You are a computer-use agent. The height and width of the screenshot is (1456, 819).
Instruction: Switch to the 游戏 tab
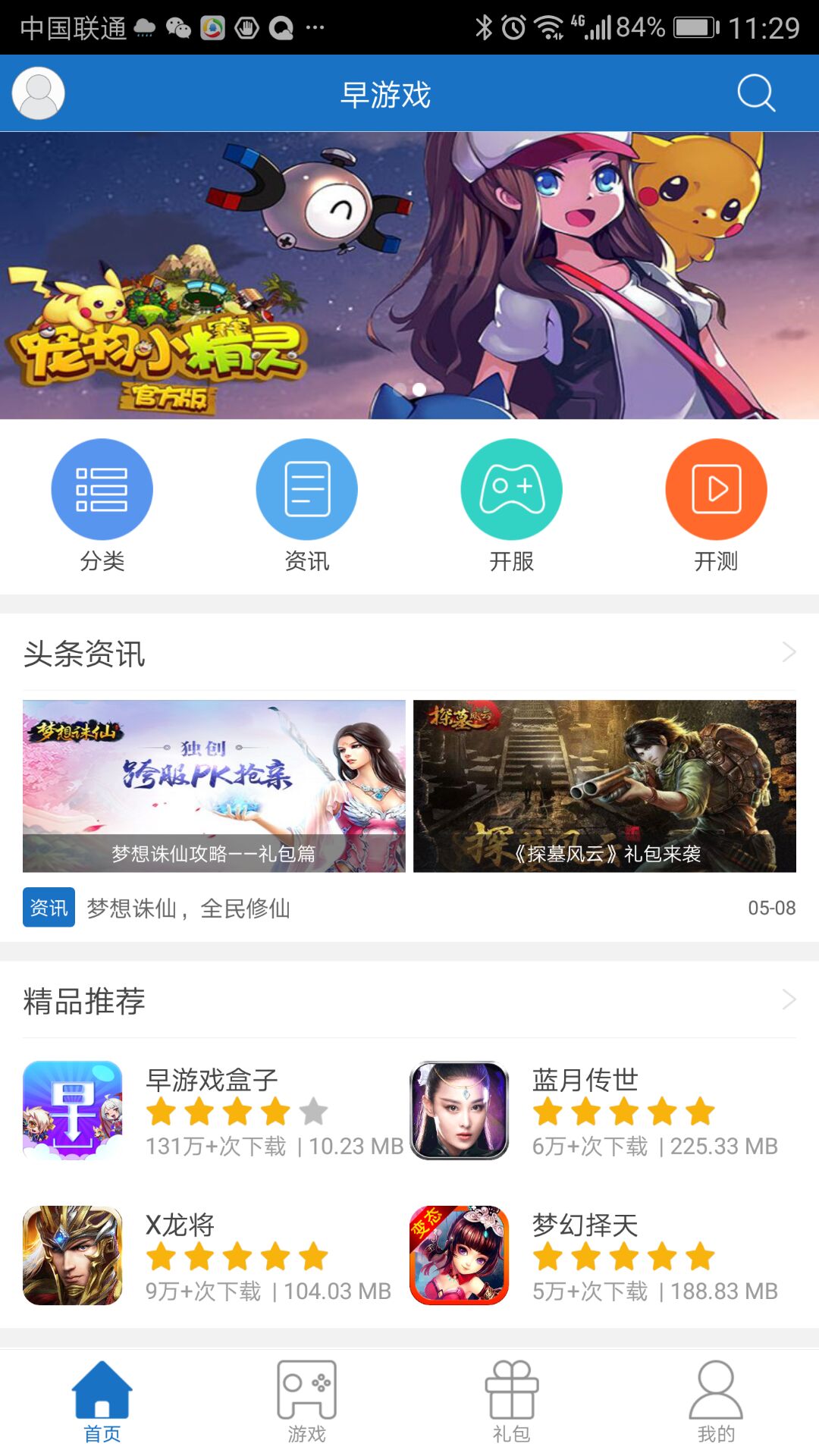(x=307, y=1401)
